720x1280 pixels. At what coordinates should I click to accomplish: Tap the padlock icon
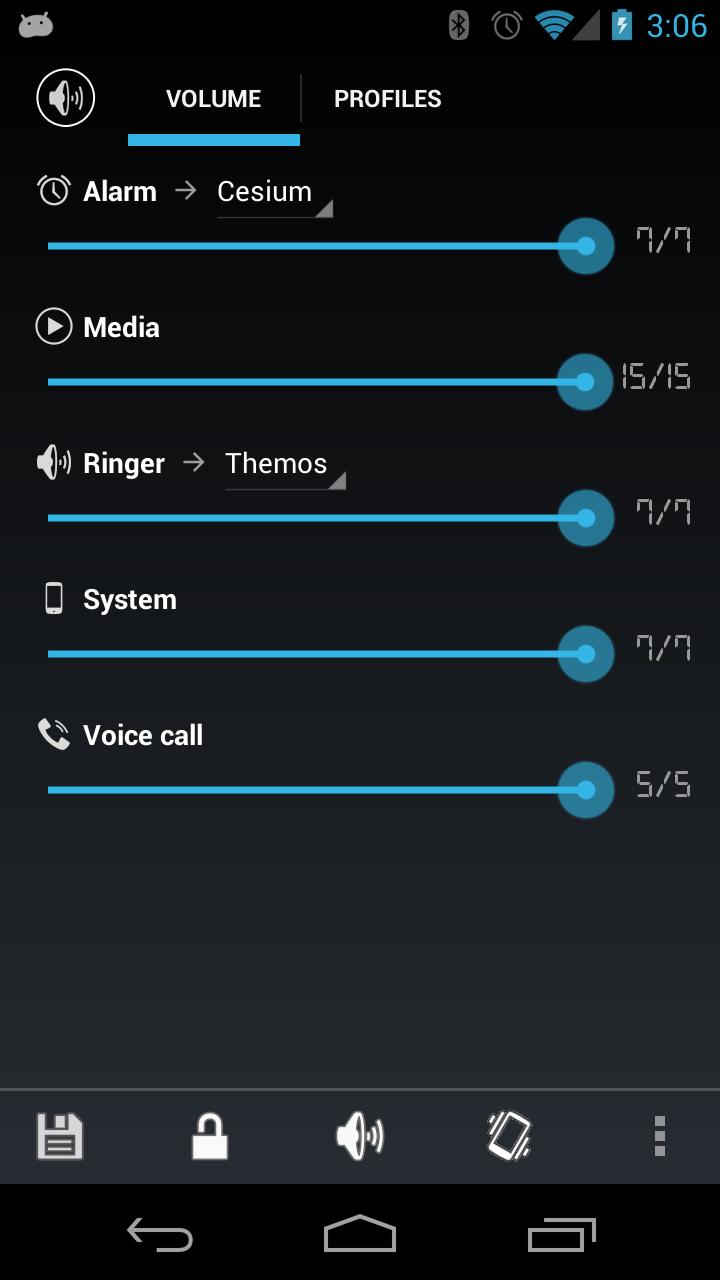click(210, 1137)
